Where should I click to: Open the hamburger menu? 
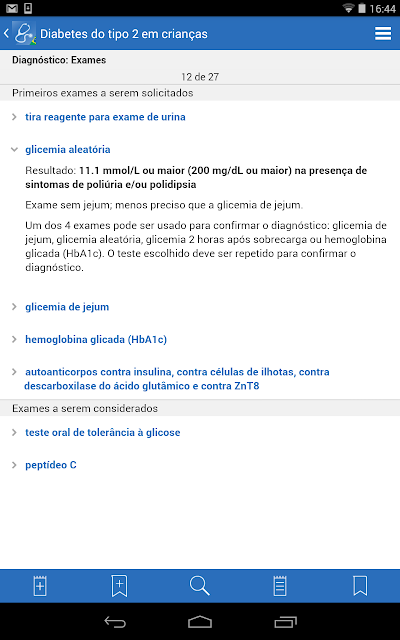(x=383, y=33)
